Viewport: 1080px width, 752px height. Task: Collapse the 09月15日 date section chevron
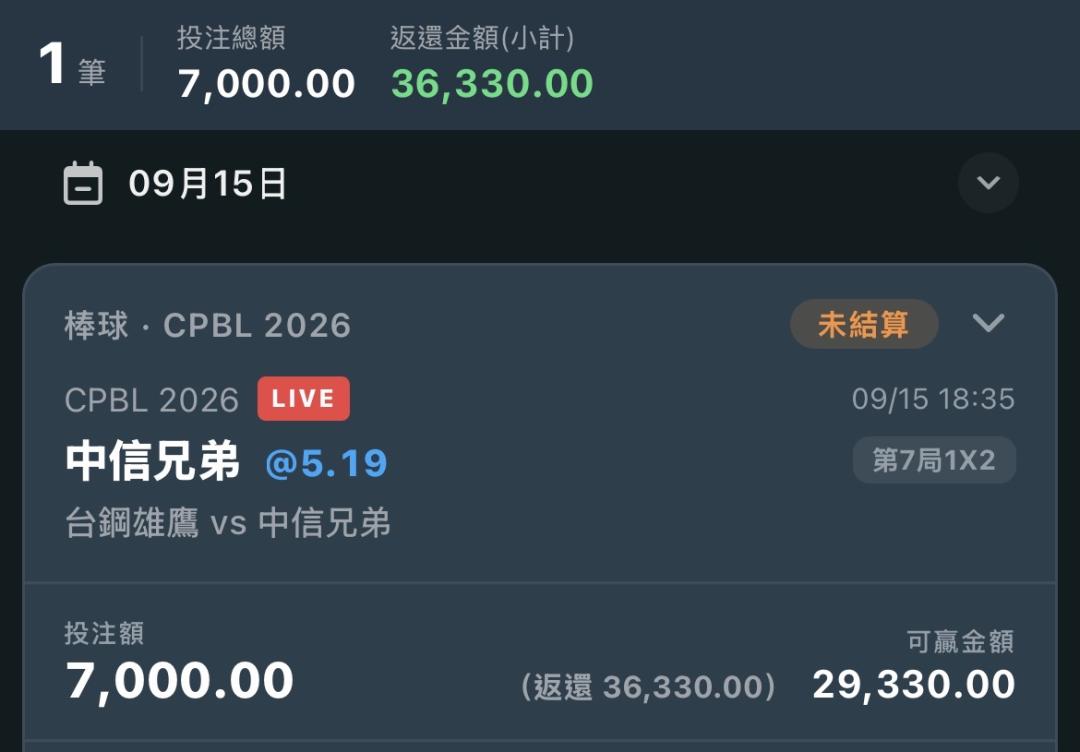click(x=988, y=182)
